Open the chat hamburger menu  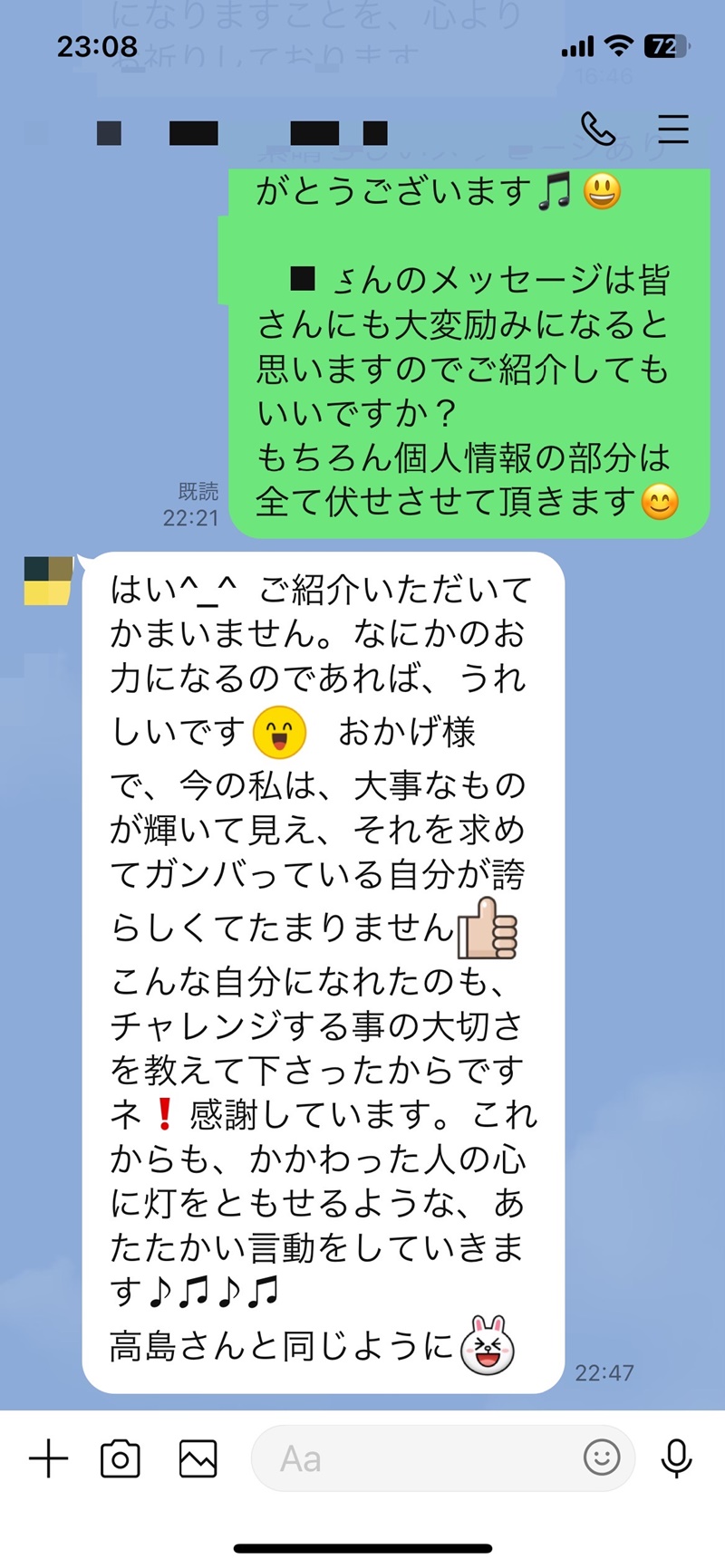pos(673,130)
